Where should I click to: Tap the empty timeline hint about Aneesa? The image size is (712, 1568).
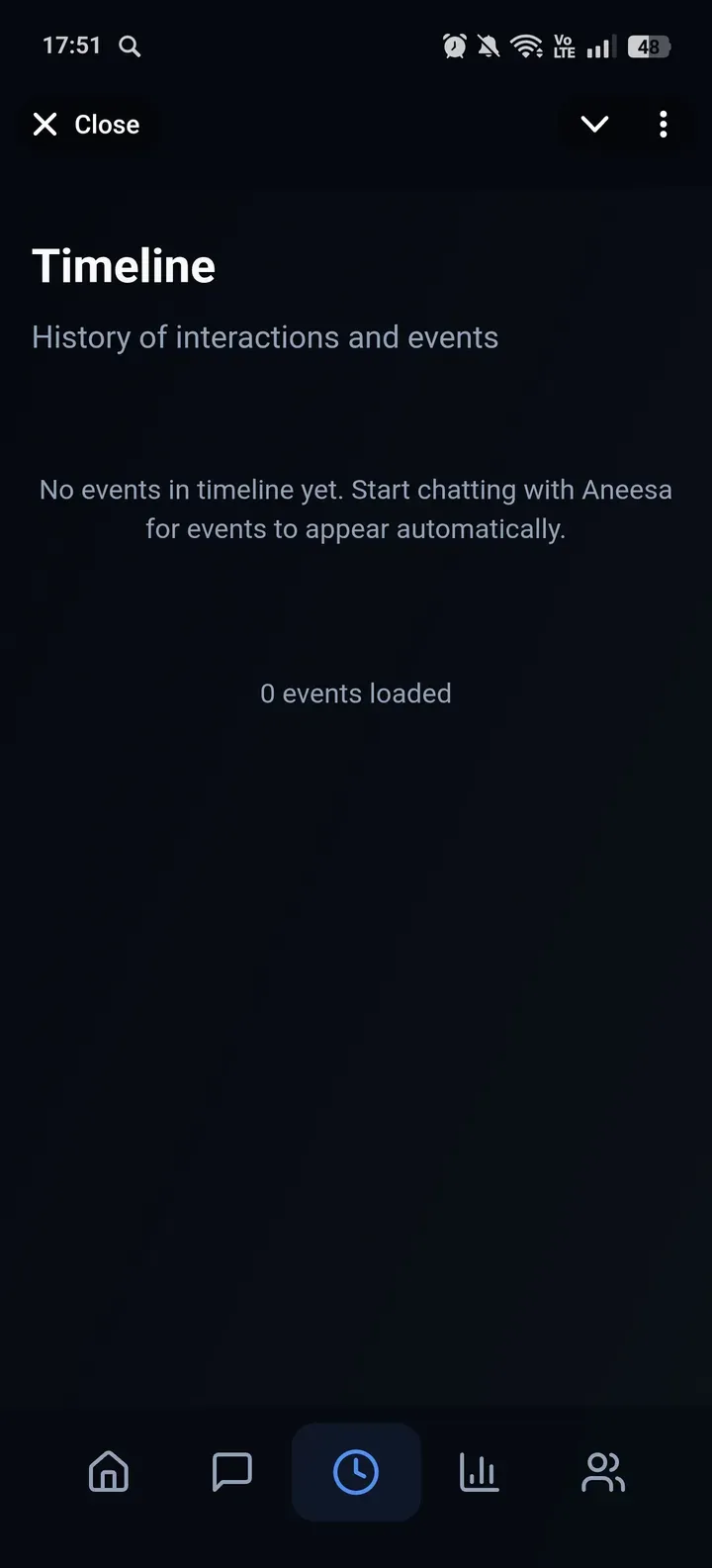tap(356, 509)
